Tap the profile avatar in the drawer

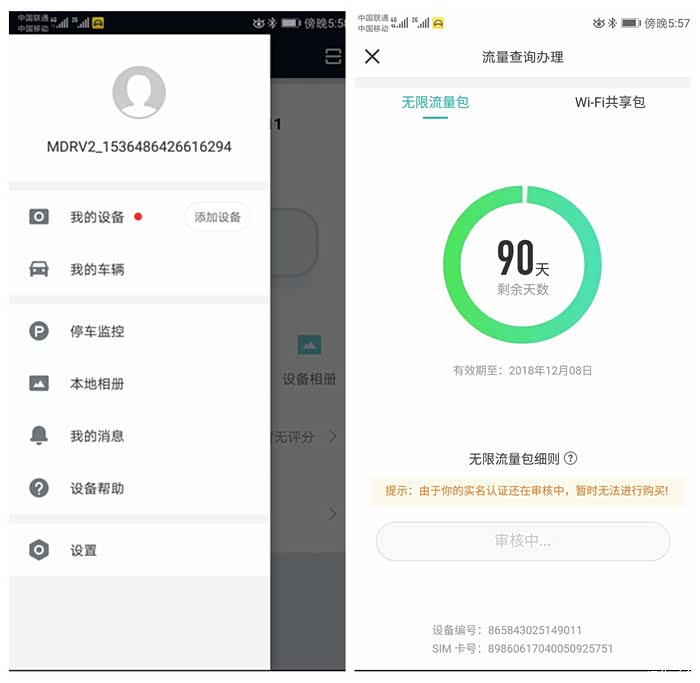tap(139, 92)
